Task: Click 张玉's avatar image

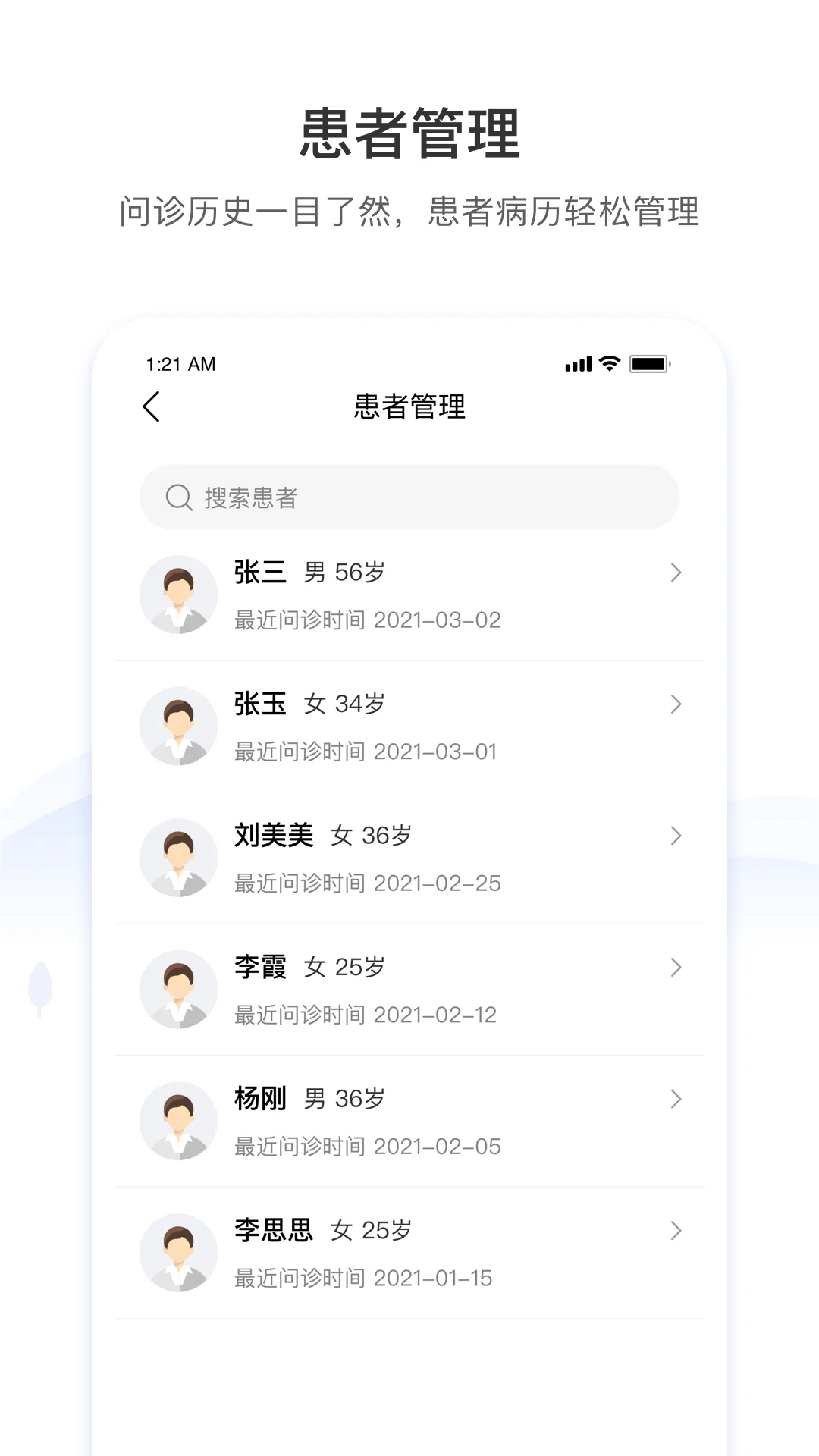Action: pos(178,726)
